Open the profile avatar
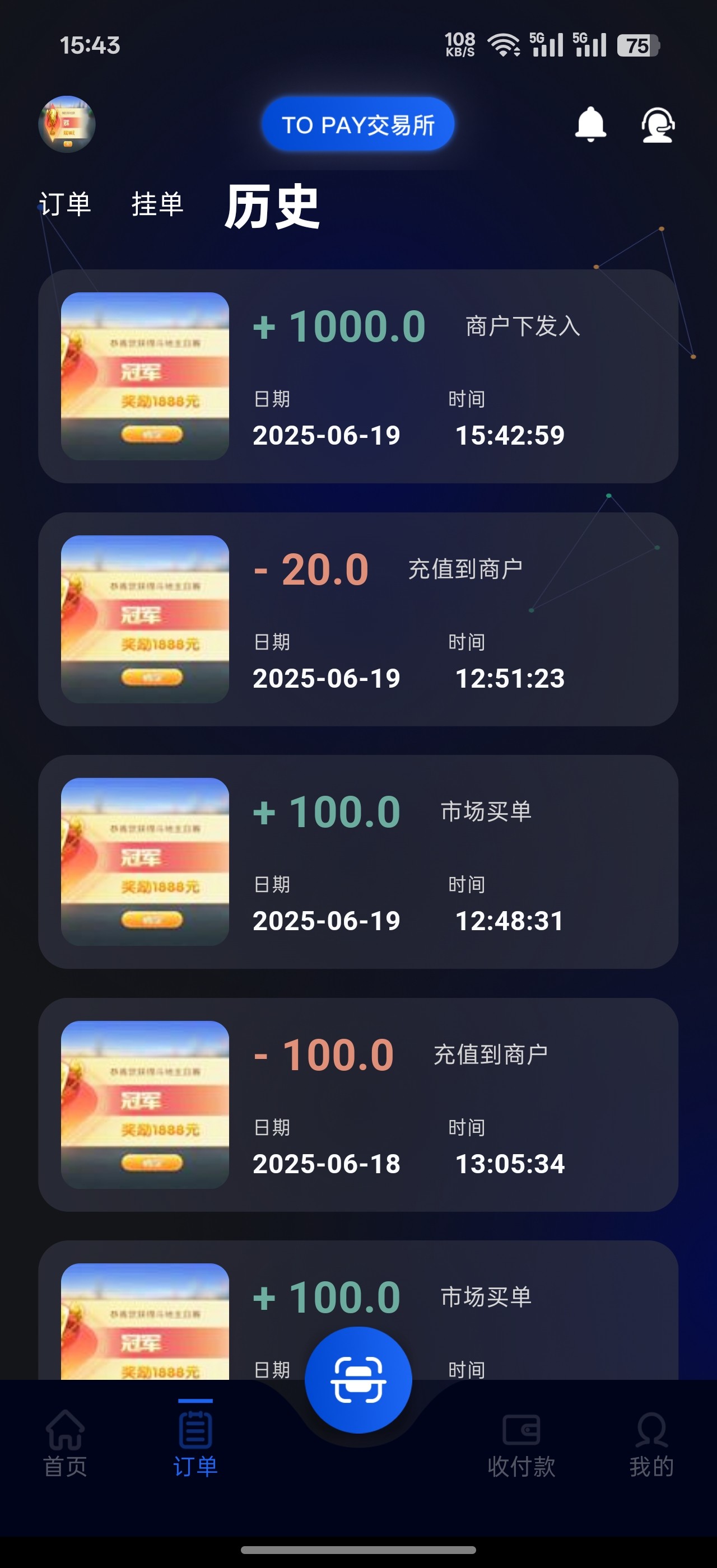717x1568 pixels. pyautogui.click(x=66, y=124)
